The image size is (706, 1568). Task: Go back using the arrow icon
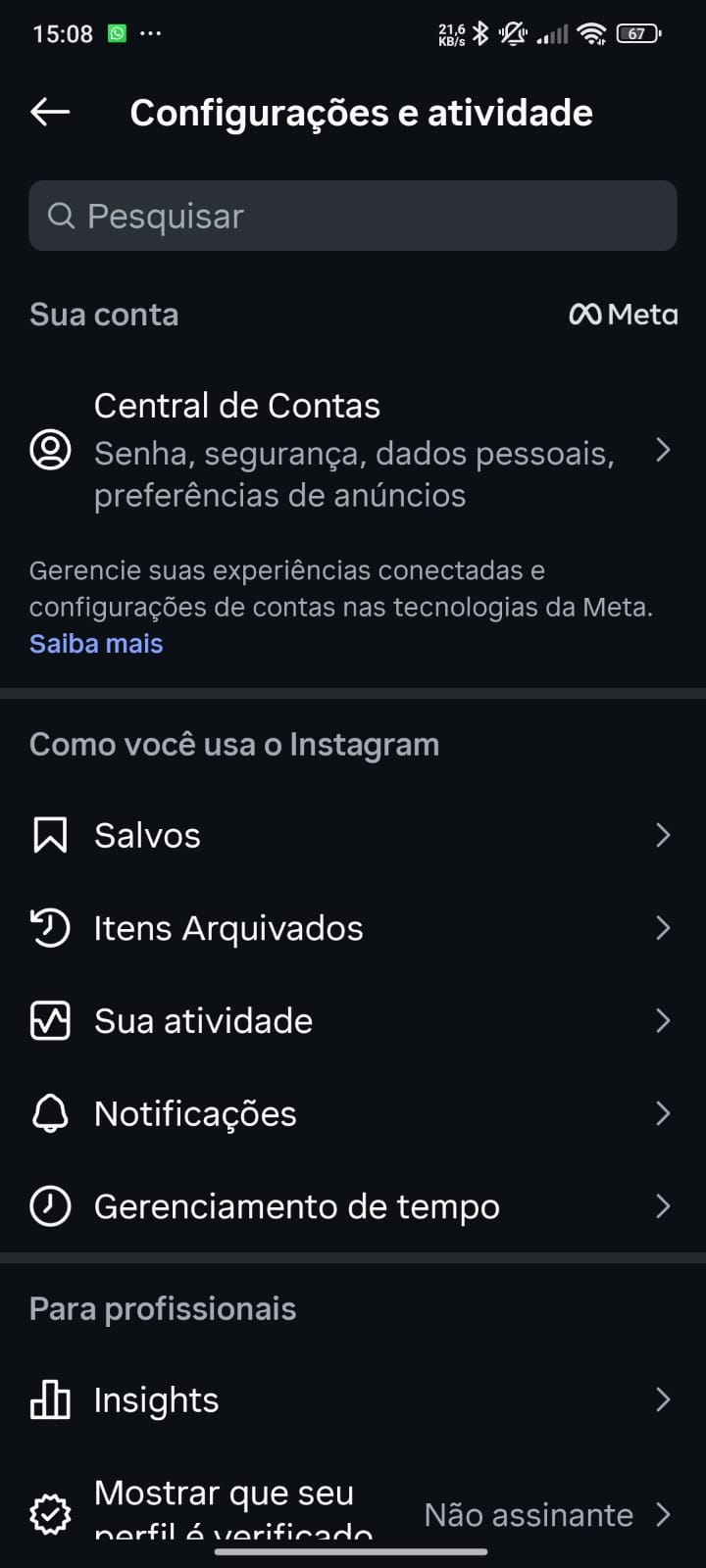coord(50,113)
